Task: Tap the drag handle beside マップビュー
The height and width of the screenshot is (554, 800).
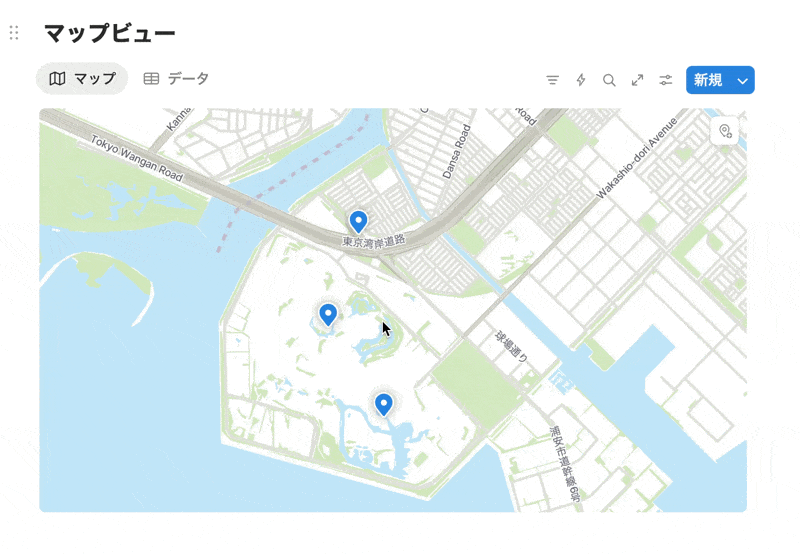Action: (14, 33)
